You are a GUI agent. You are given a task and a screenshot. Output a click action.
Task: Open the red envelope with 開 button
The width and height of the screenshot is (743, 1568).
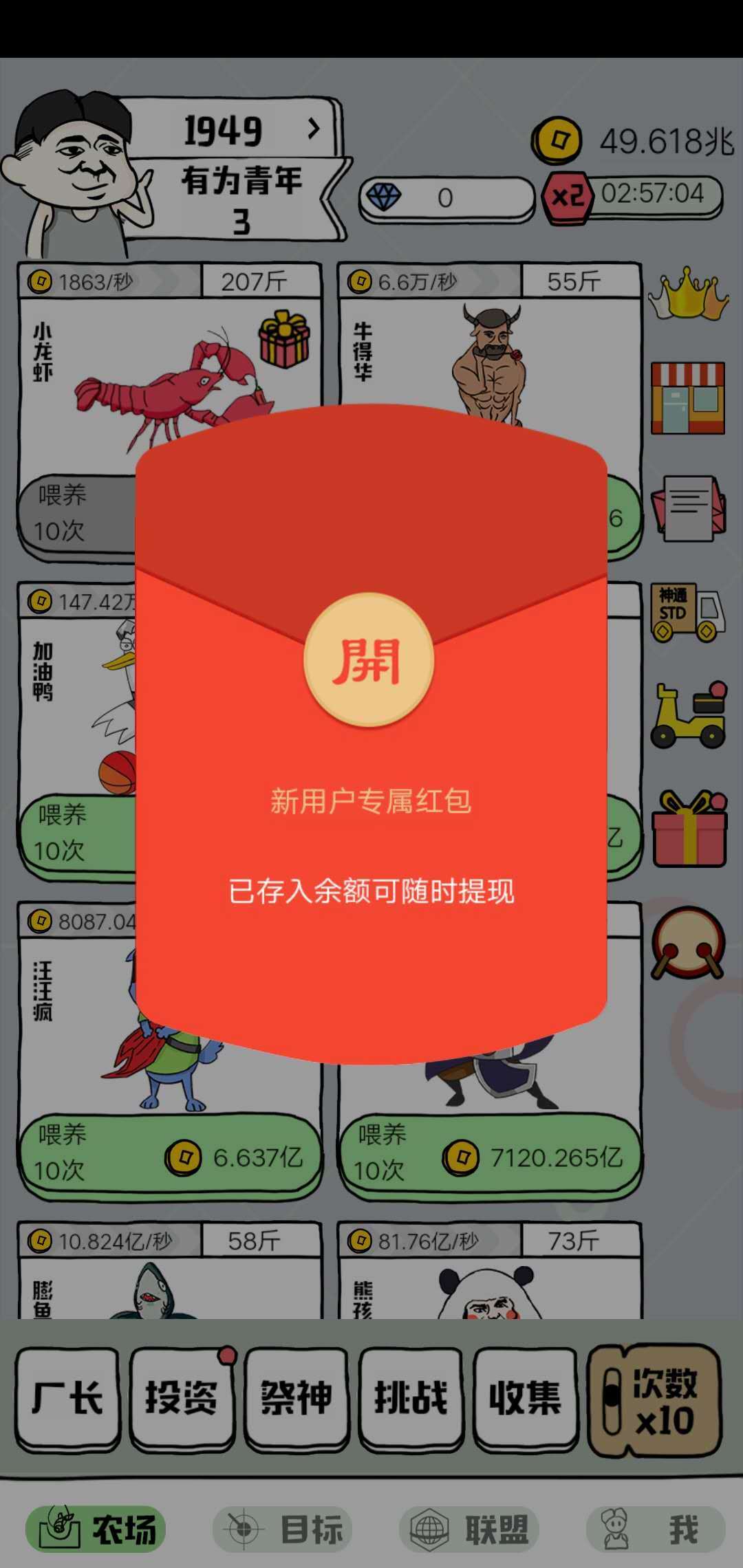click(x=369, y=660)
